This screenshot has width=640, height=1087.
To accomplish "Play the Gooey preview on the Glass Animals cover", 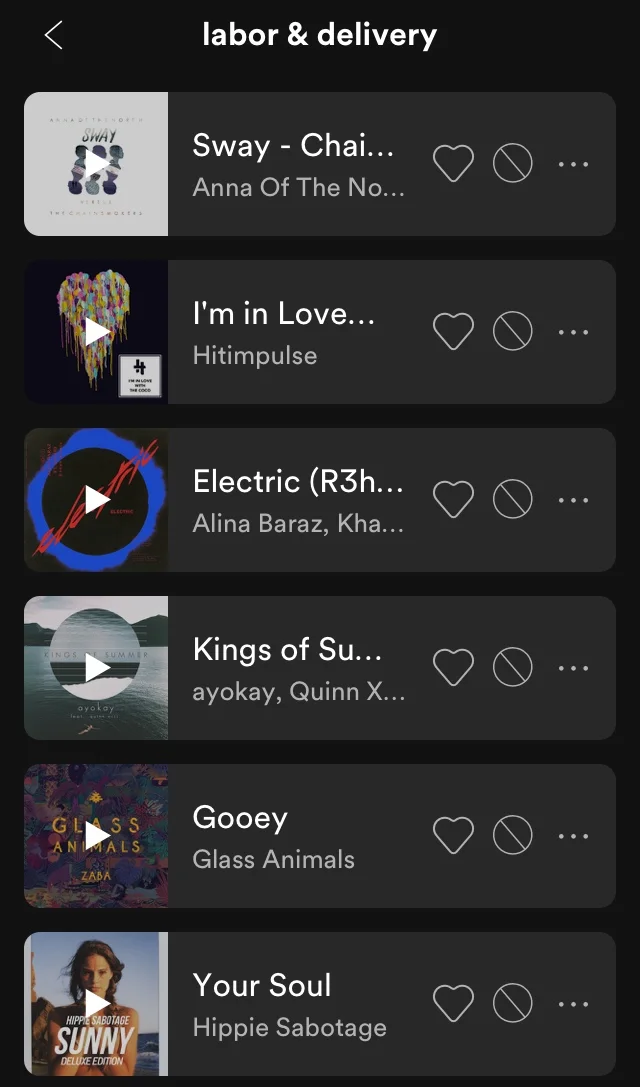I will pos(96,836).
